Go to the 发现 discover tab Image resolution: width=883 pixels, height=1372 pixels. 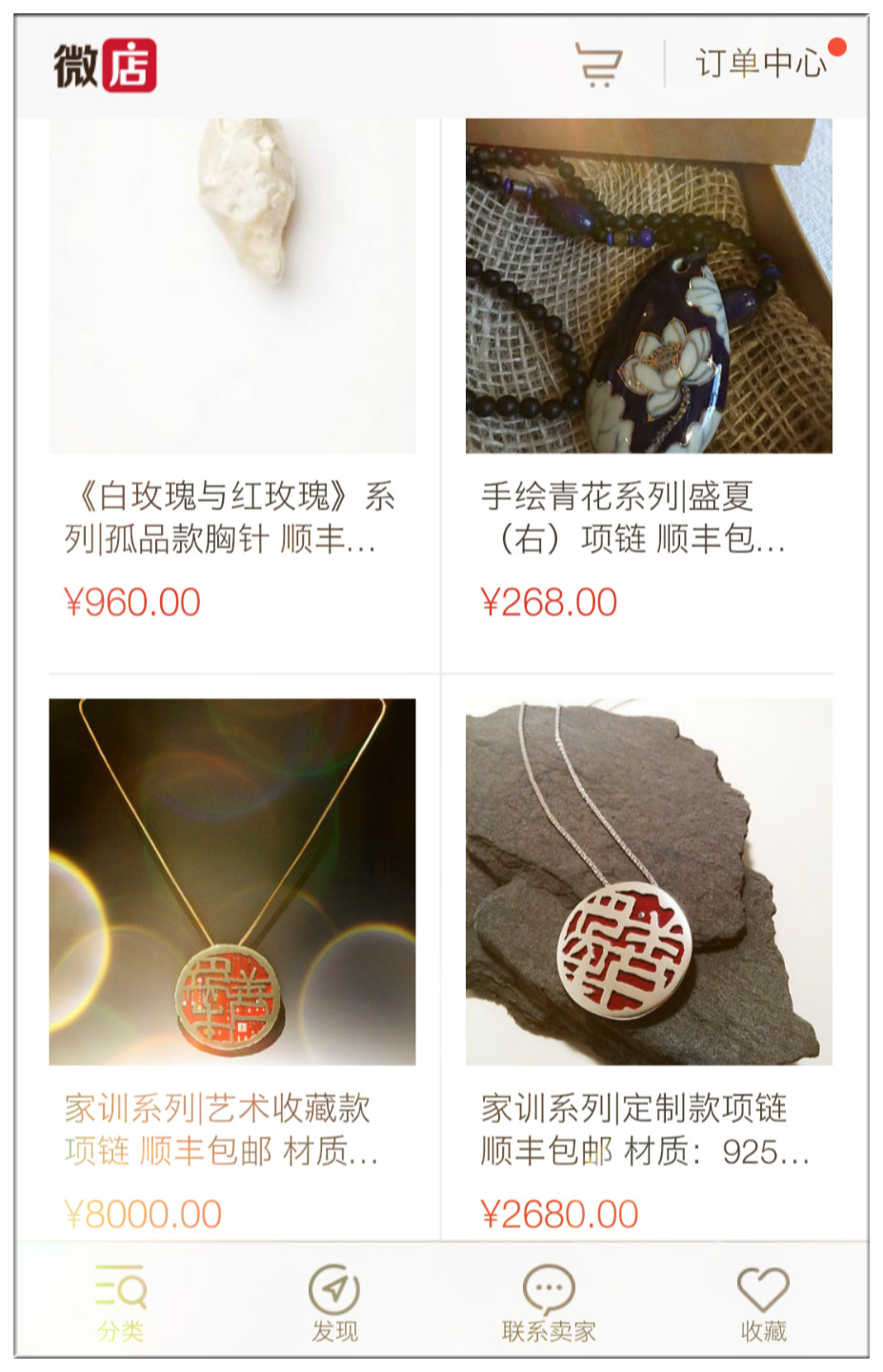point(334,1301)
